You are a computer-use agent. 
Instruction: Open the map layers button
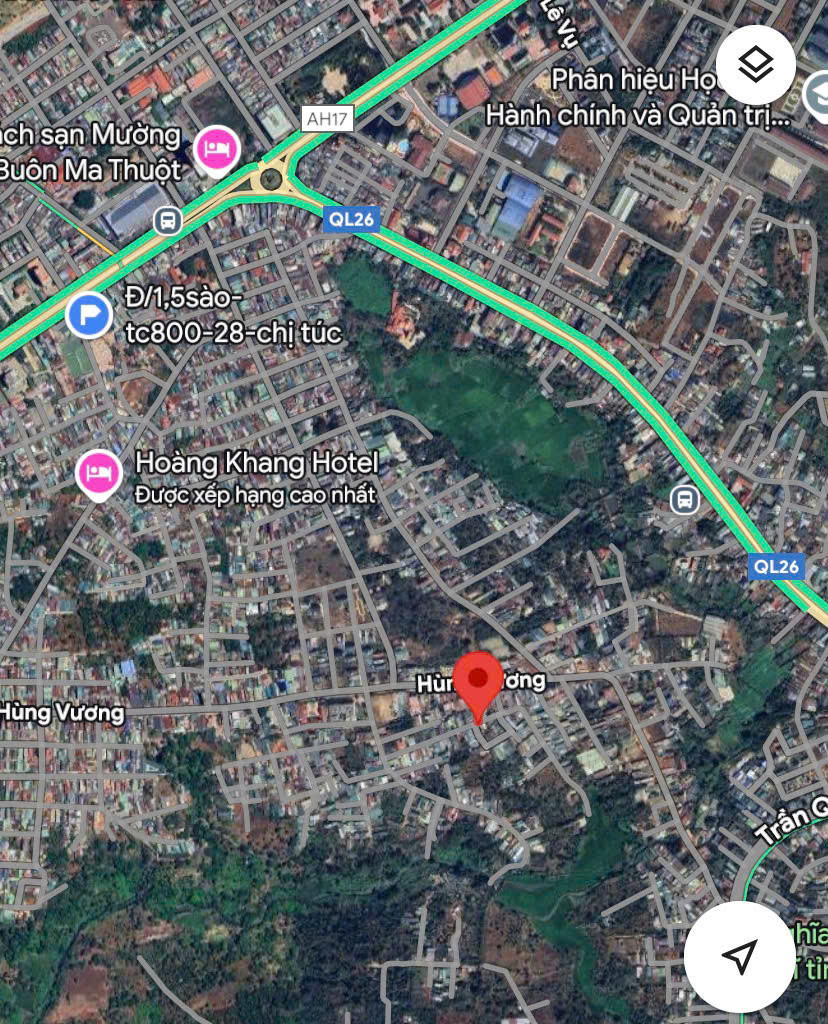click(x=756, y=65)
